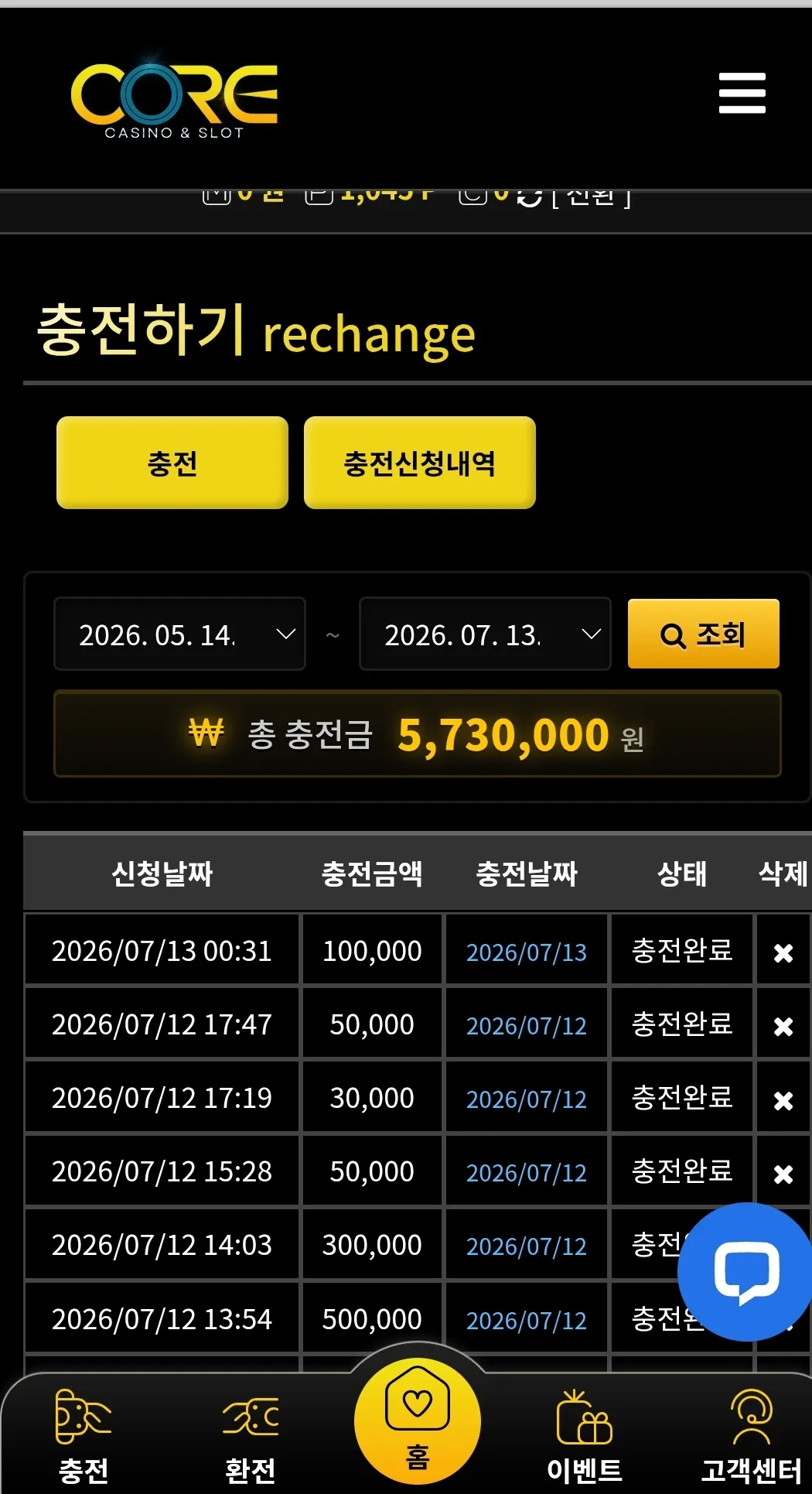Open the 충전신청내역 history button

(x=419, y=463)
